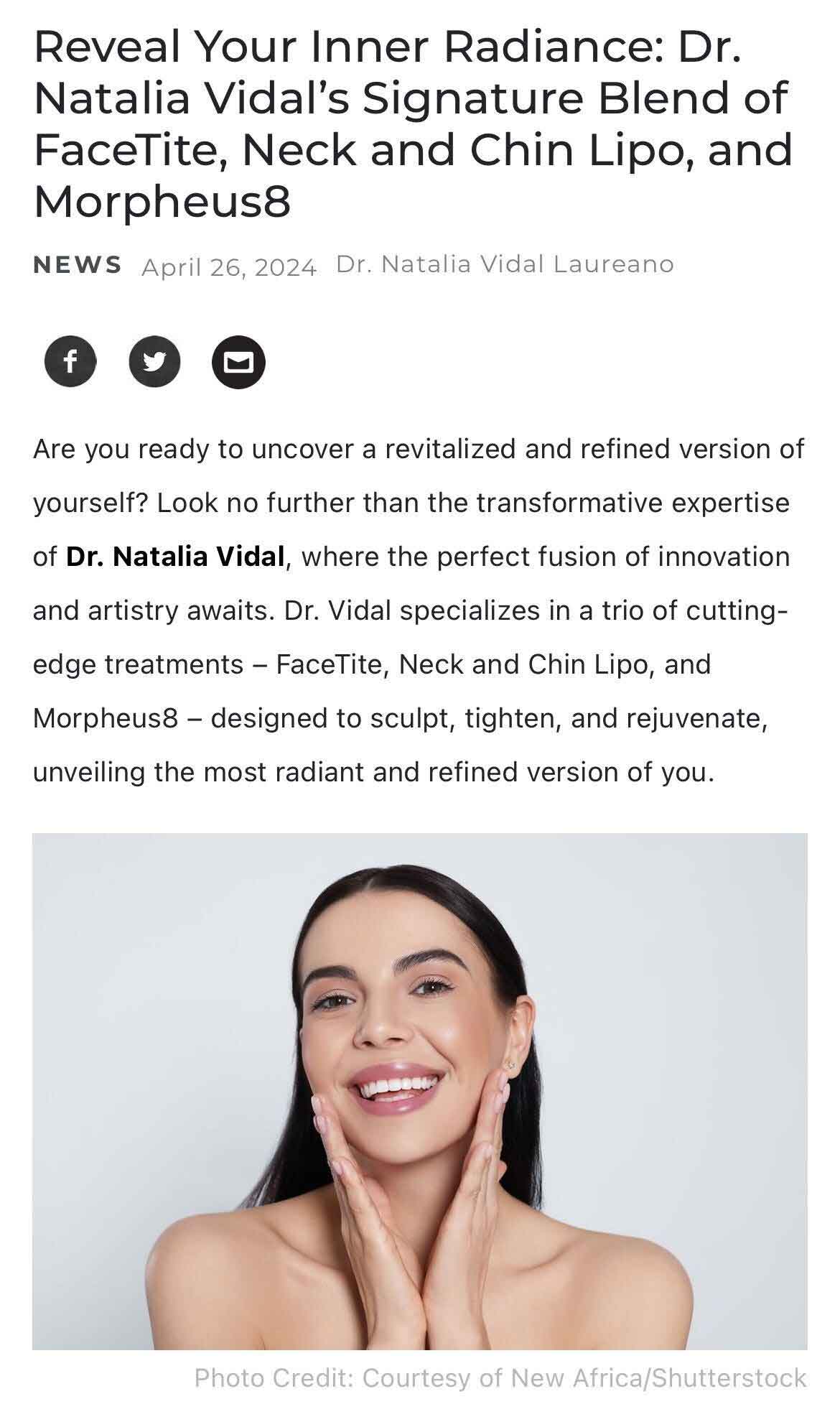
Task: Follow the bold Dr. Natalia Vidal link
Action: (176, 557)
